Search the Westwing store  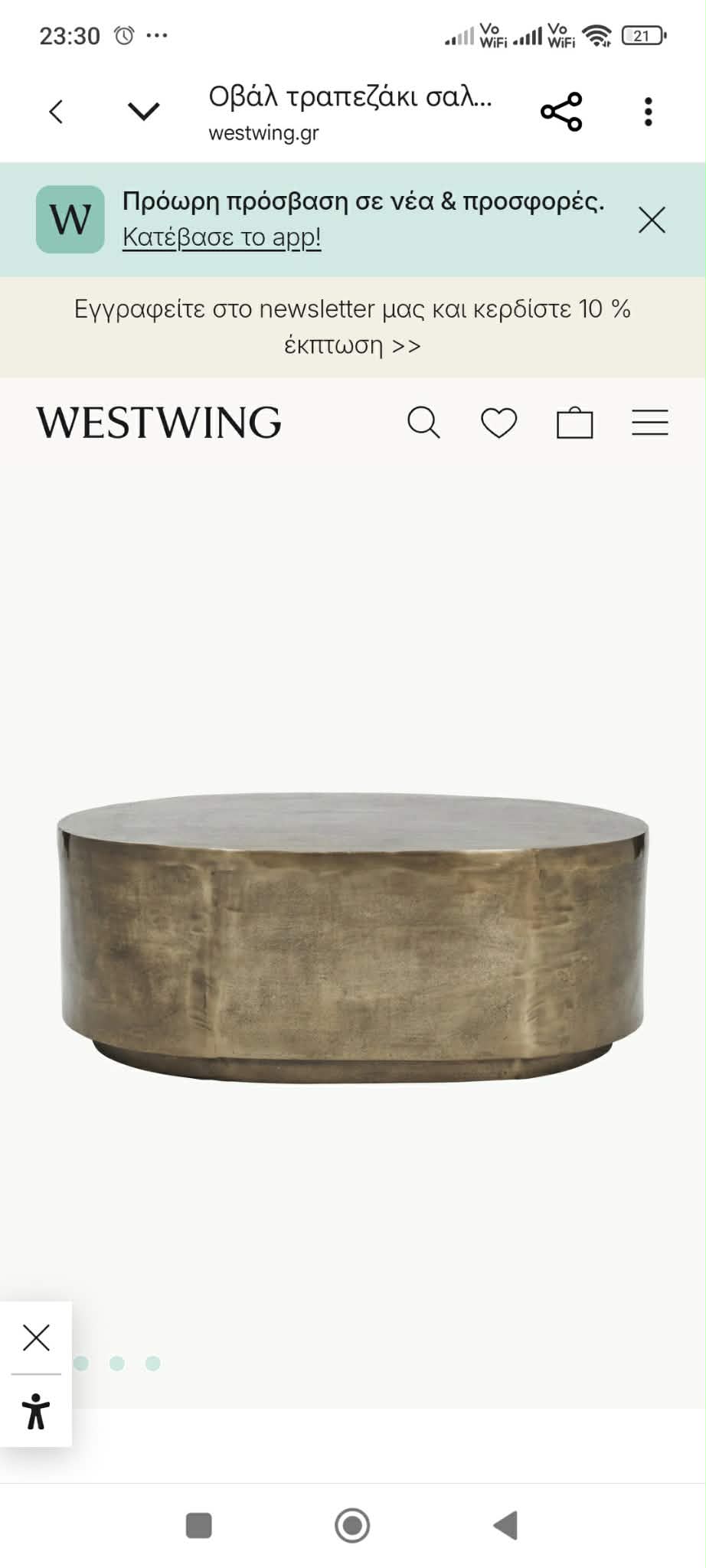(423, 423)
